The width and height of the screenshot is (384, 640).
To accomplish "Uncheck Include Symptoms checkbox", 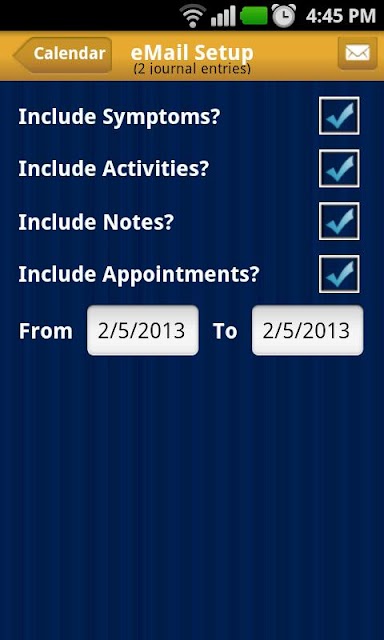I will (x=339, y=116).
